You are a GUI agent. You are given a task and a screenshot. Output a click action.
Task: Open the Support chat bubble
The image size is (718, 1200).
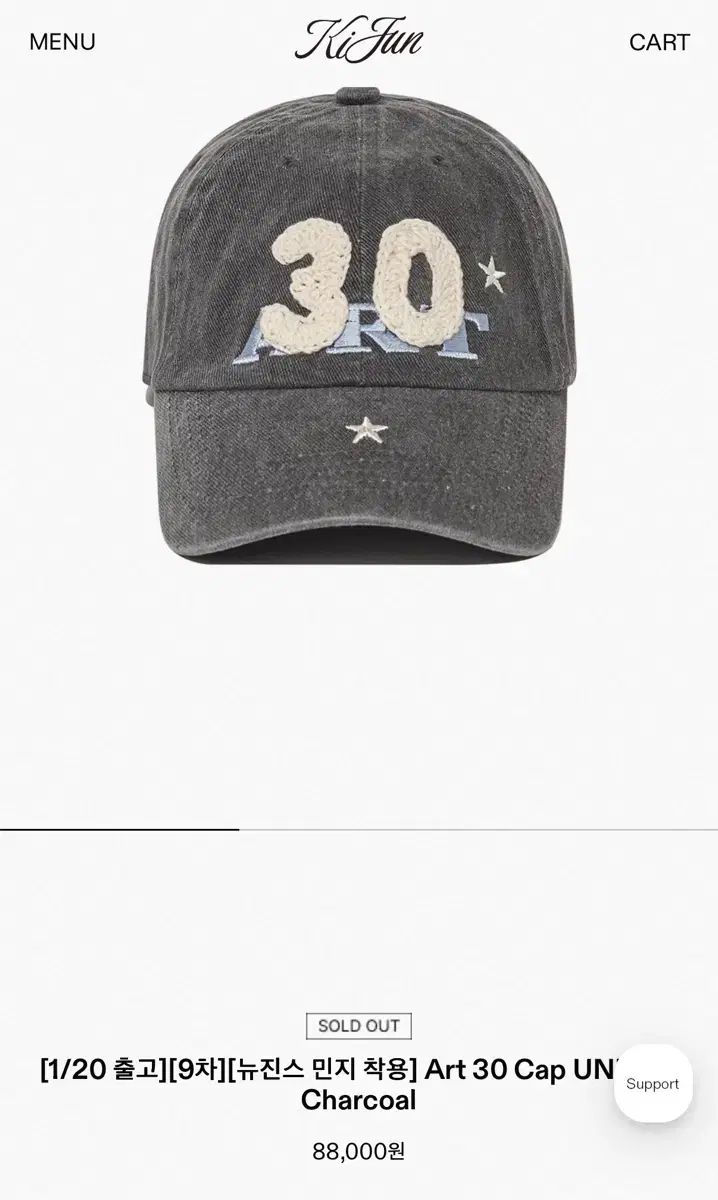(653, 1083)
